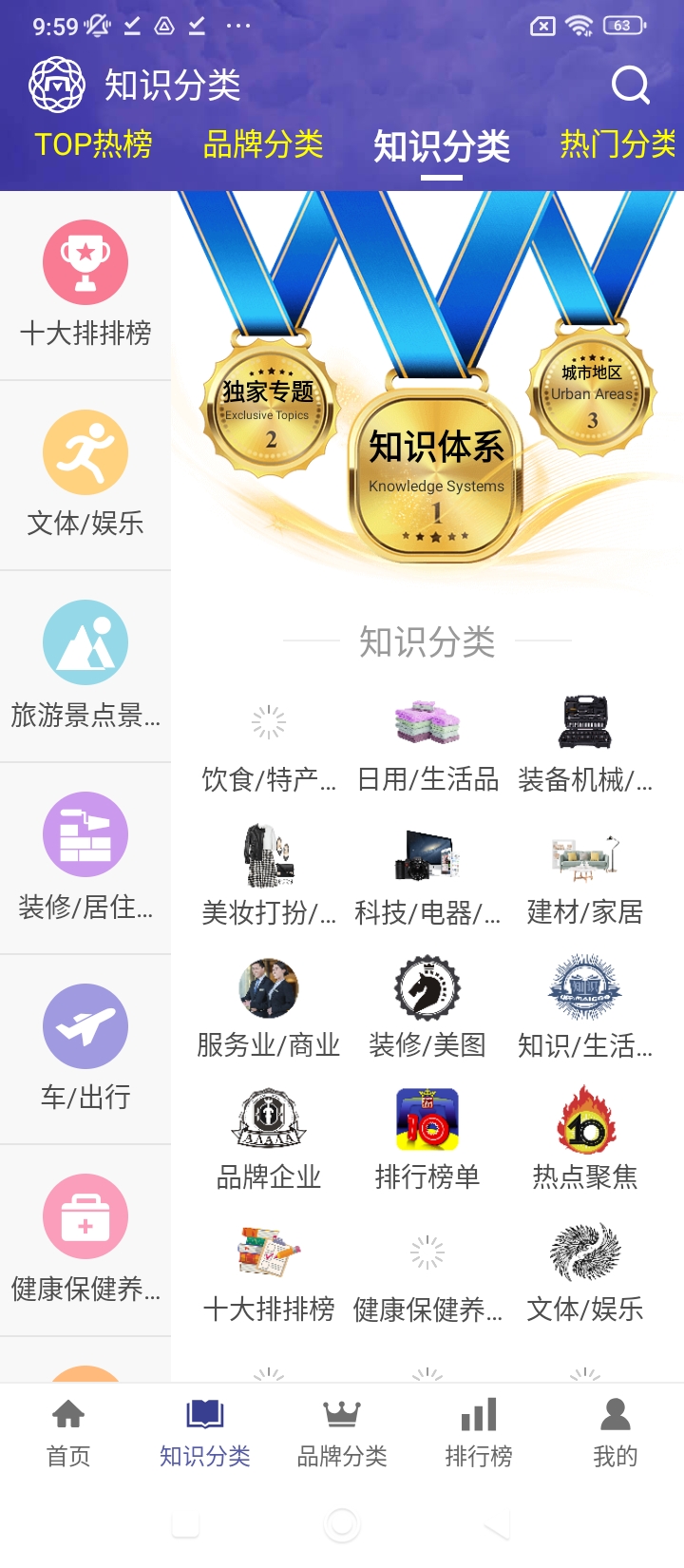Switch to the 品牌分类 top tab
Viewport: 684px width, 1568px height.
tap(263, 144)
